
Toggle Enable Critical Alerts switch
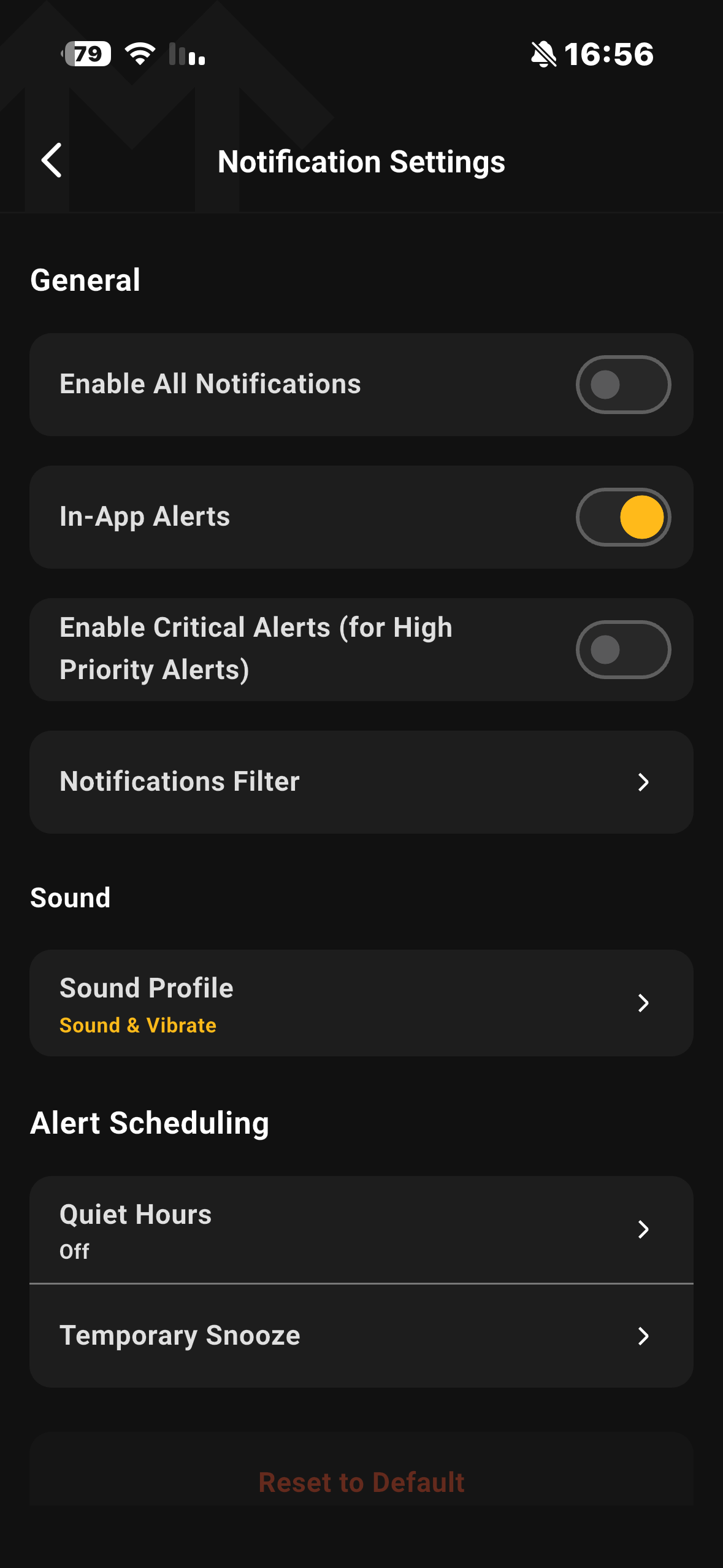pos(623,650)
